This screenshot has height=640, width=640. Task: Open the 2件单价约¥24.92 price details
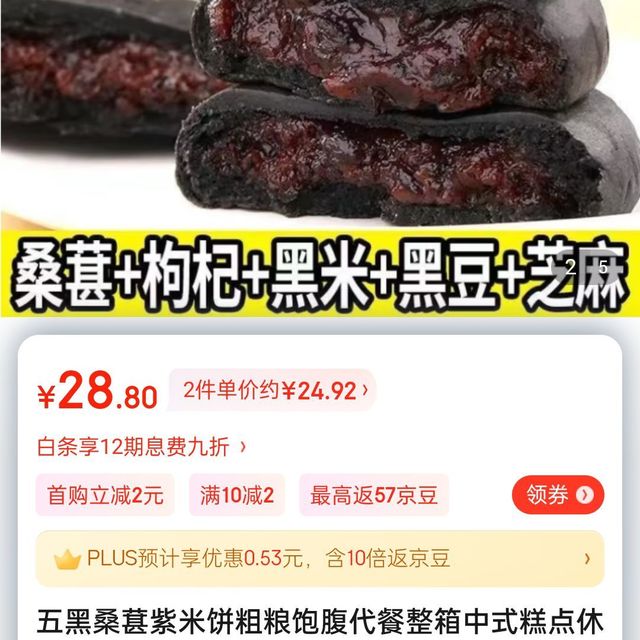(x=272, y=391)
